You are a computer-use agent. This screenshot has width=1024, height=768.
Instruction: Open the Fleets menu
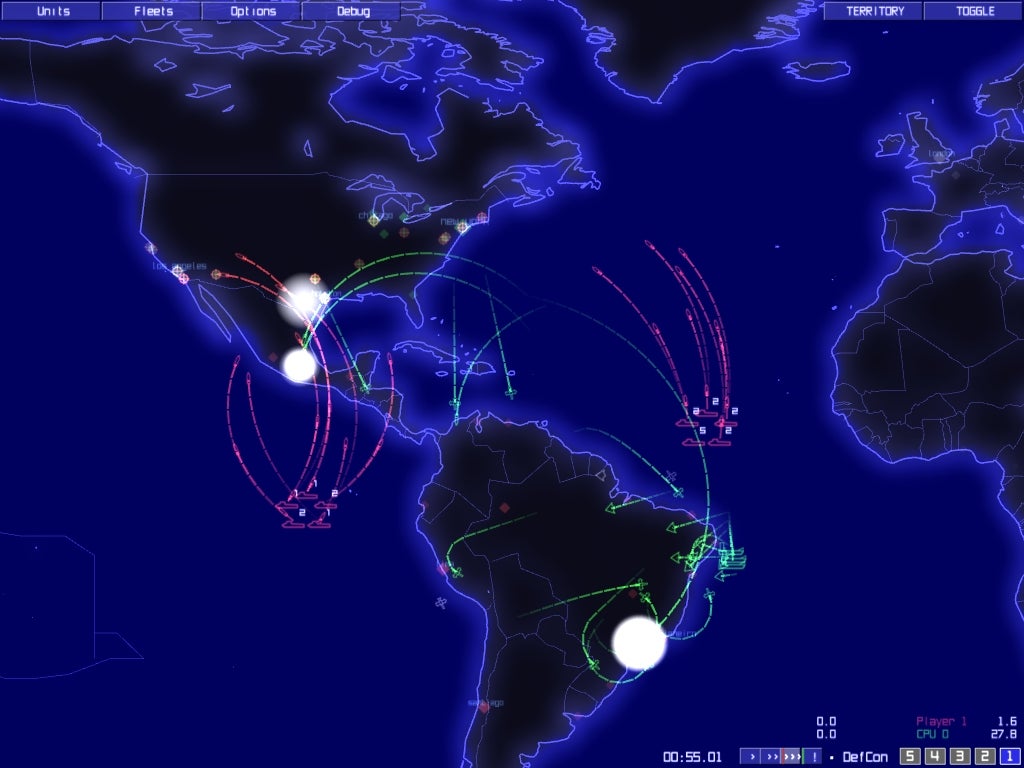[152, 11]
